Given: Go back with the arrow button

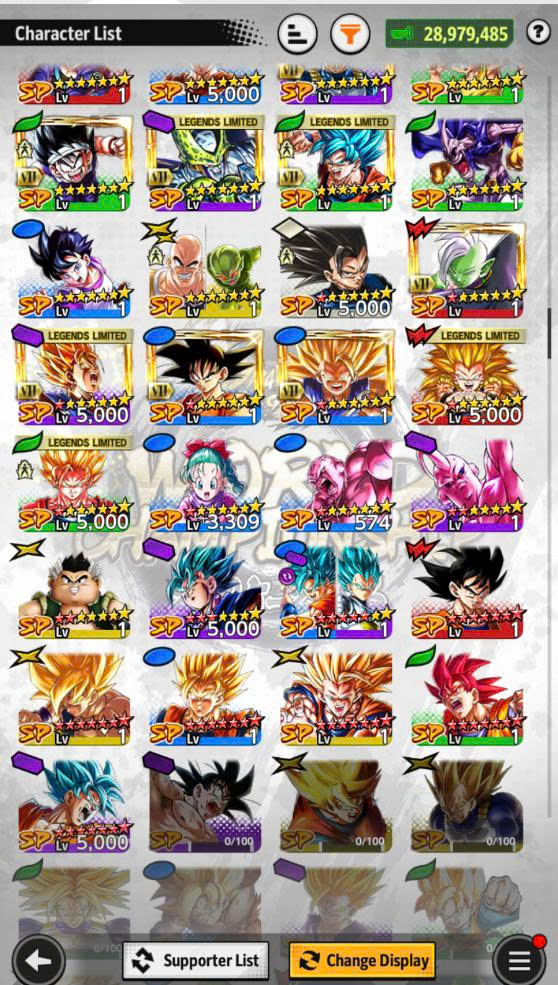Looking at the screenshot, I should click(x=38, y=961).
